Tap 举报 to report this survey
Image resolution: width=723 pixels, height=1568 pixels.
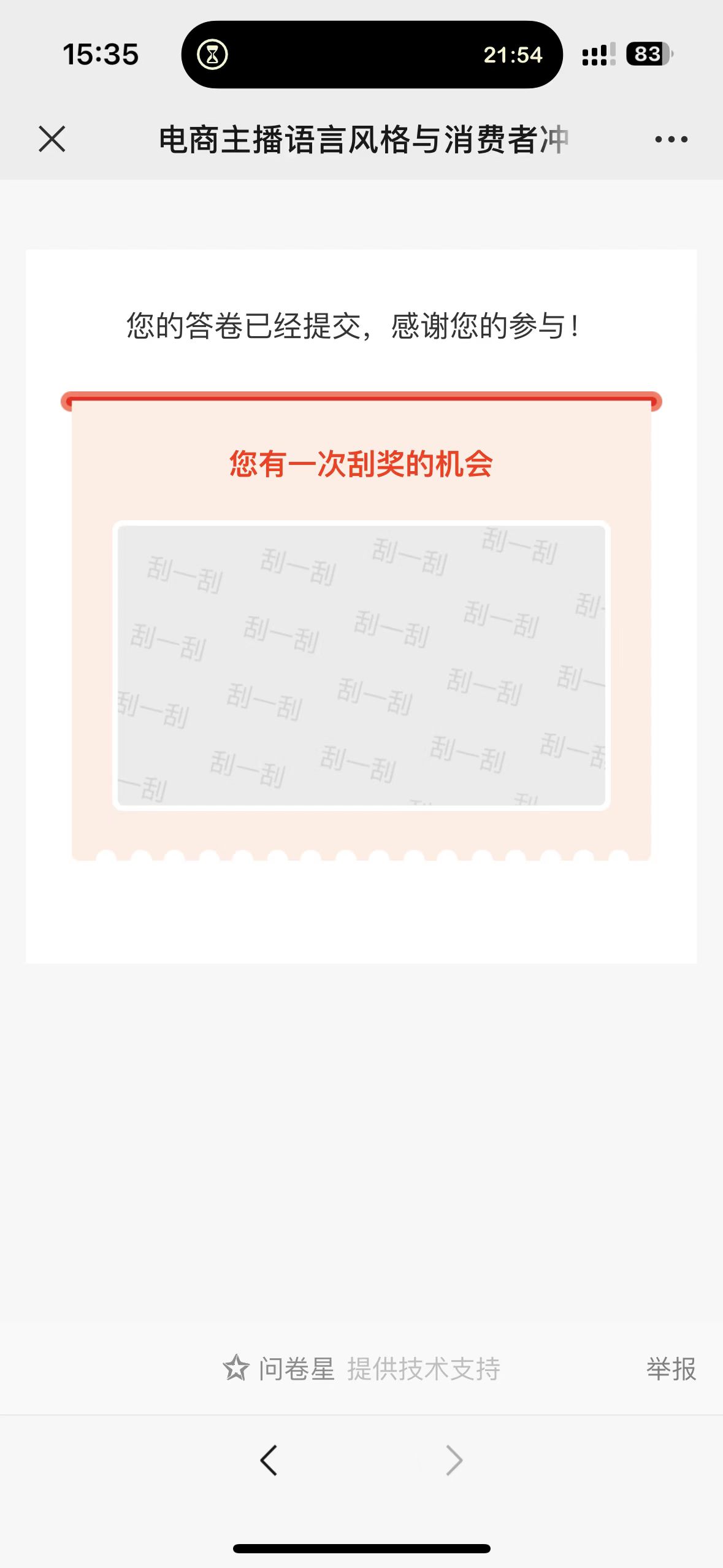671,1369
